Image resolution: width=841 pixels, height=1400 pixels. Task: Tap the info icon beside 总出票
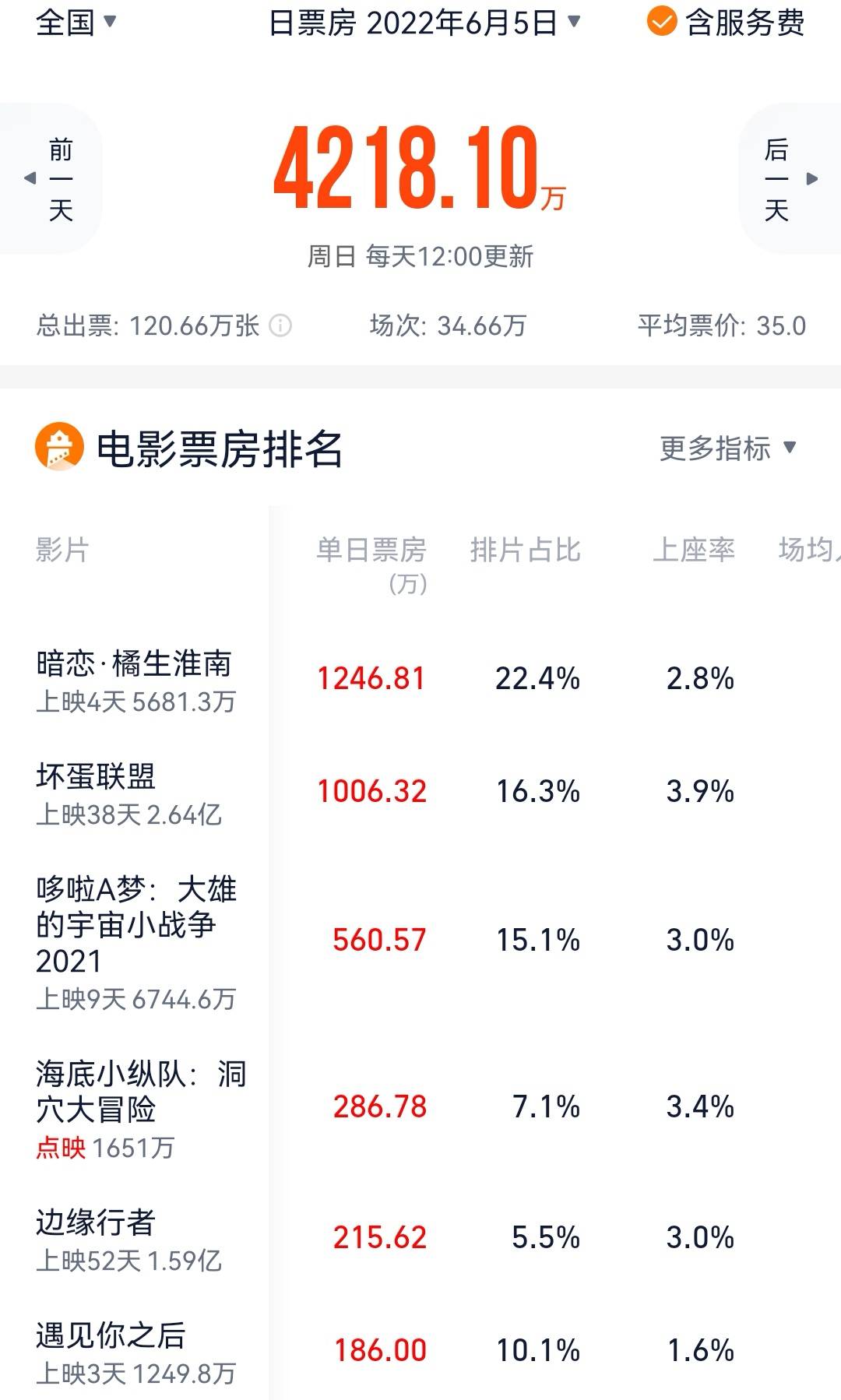pyautogui.click(x=280, y=325)
